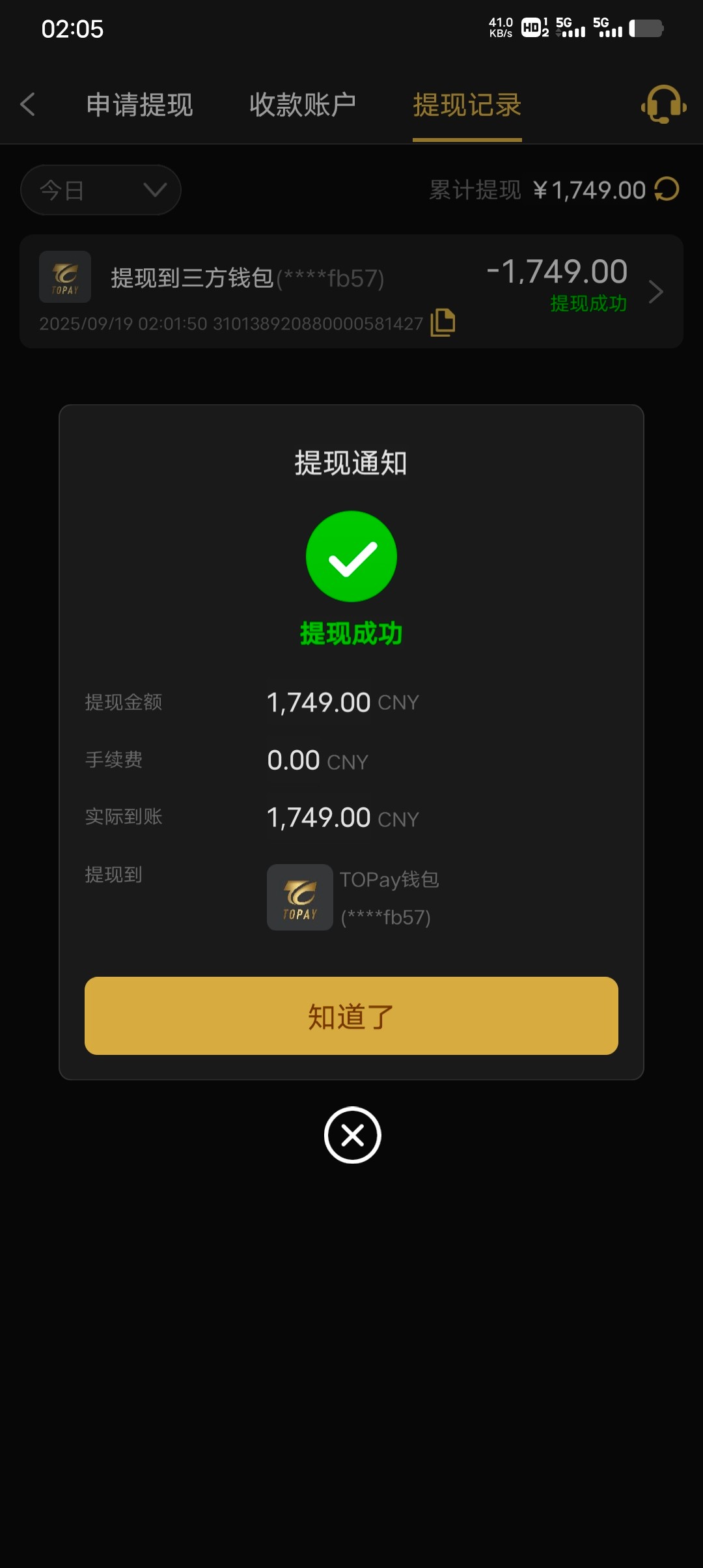Copy the withdrawal order number
The image size is (703, 1568).
coord(443,322)
